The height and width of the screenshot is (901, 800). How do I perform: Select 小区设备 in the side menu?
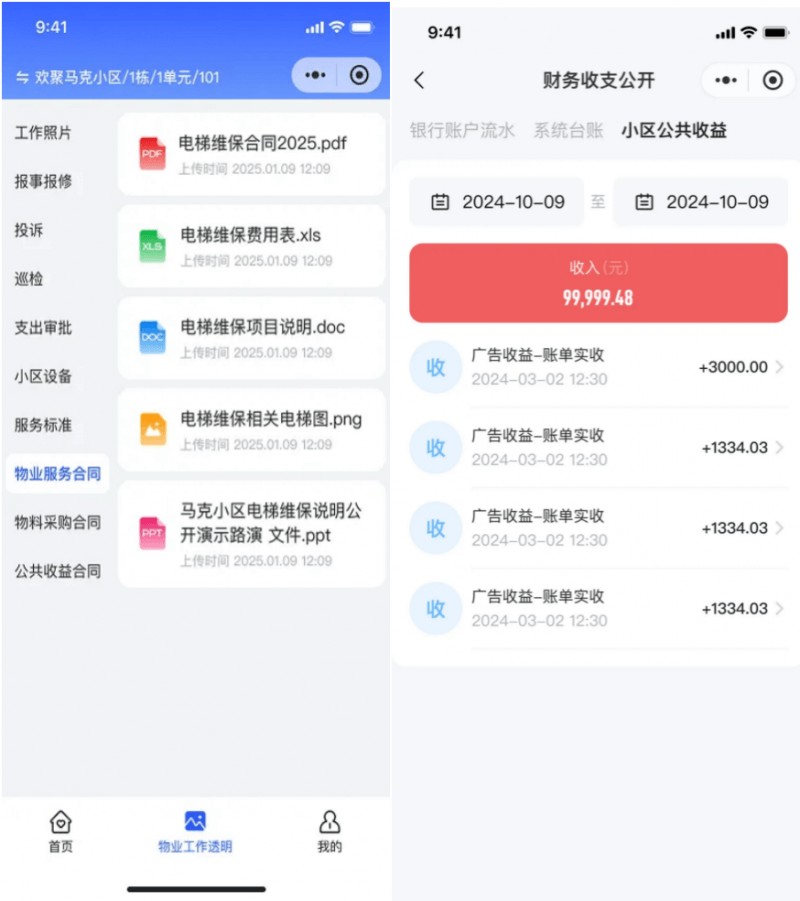point(43,377)
